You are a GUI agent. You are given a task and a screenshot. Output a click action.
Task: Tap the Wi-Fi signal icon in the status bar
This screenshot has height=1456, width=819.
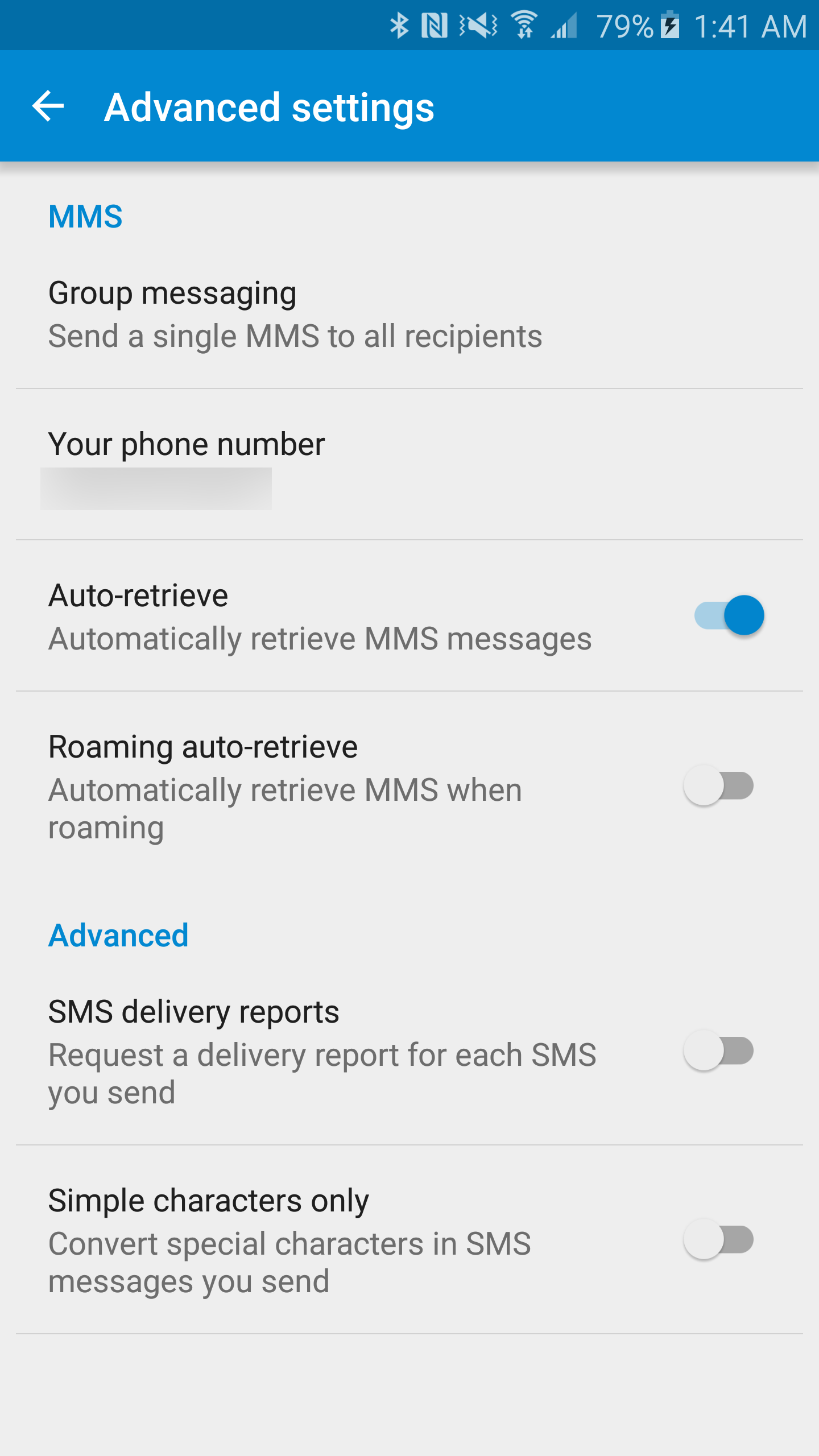coord(523,24)
